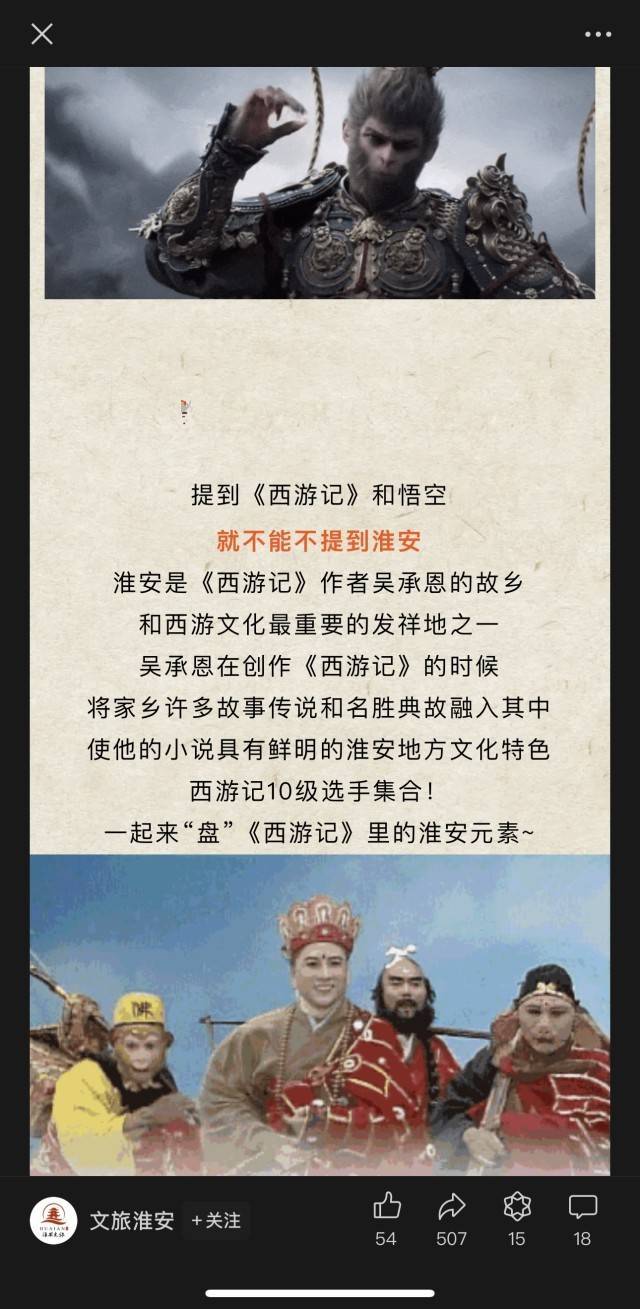Open the three-dot overflow menu
Viewport: 640px width, 1309px height.
(x=598, y=34)
